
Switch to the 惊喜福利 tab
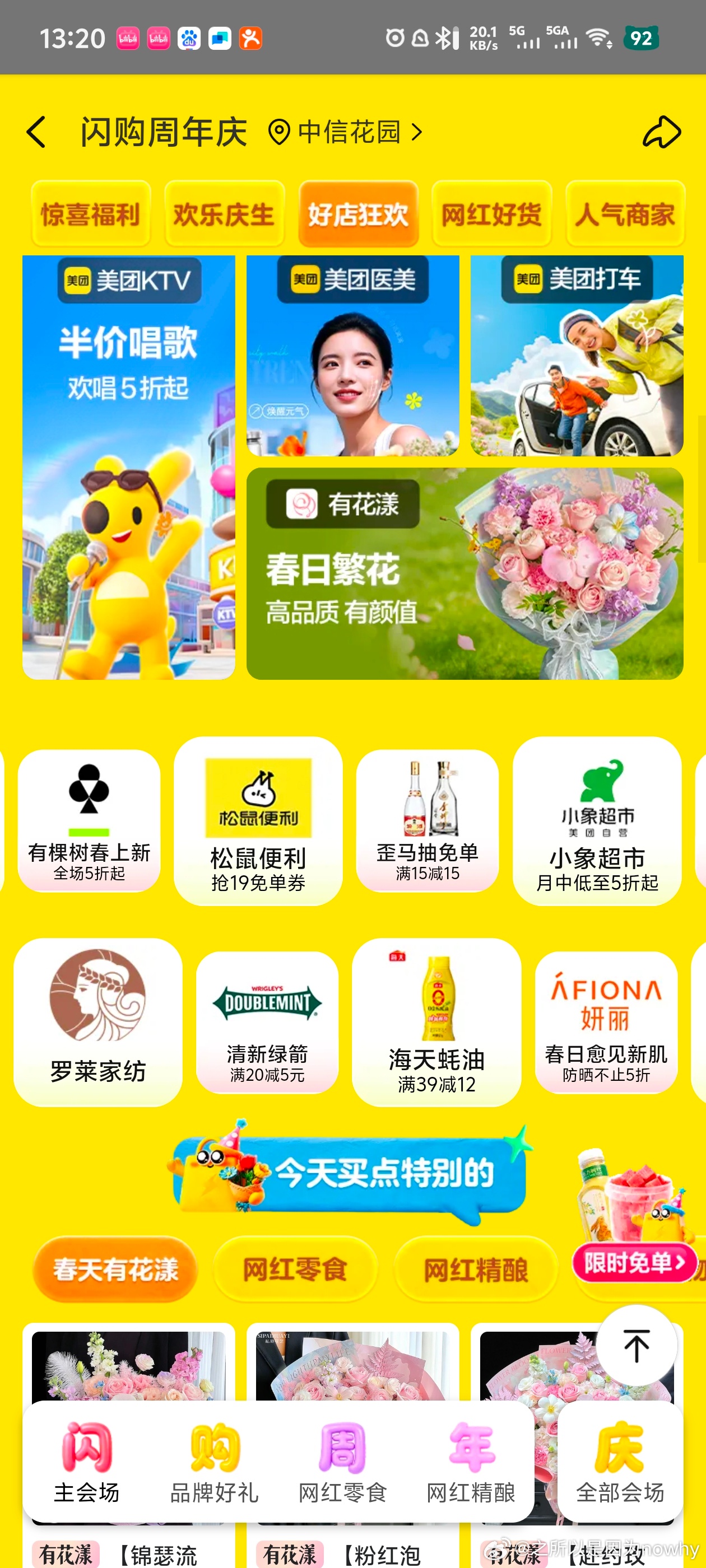tap(90, 214)
